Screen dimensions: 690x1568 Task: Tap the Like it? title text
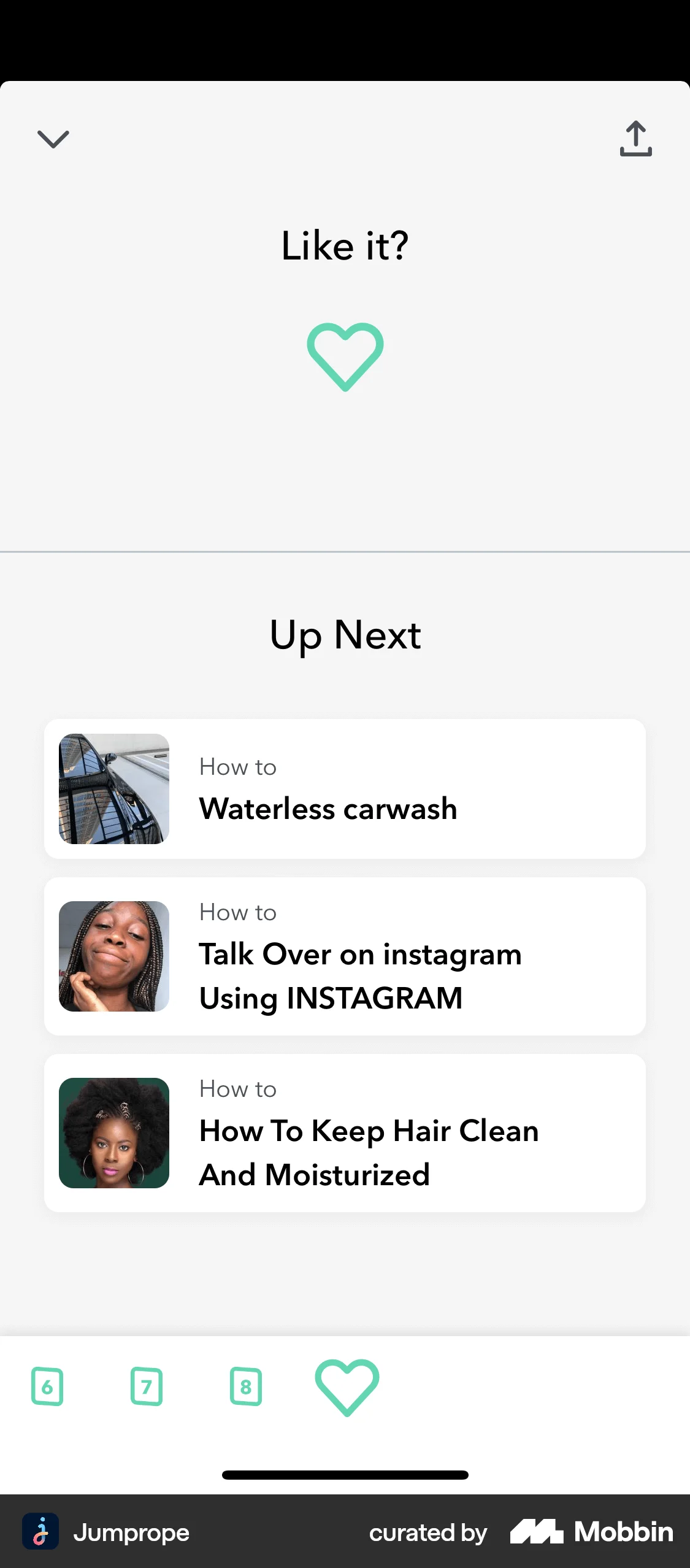coord(345,245)
